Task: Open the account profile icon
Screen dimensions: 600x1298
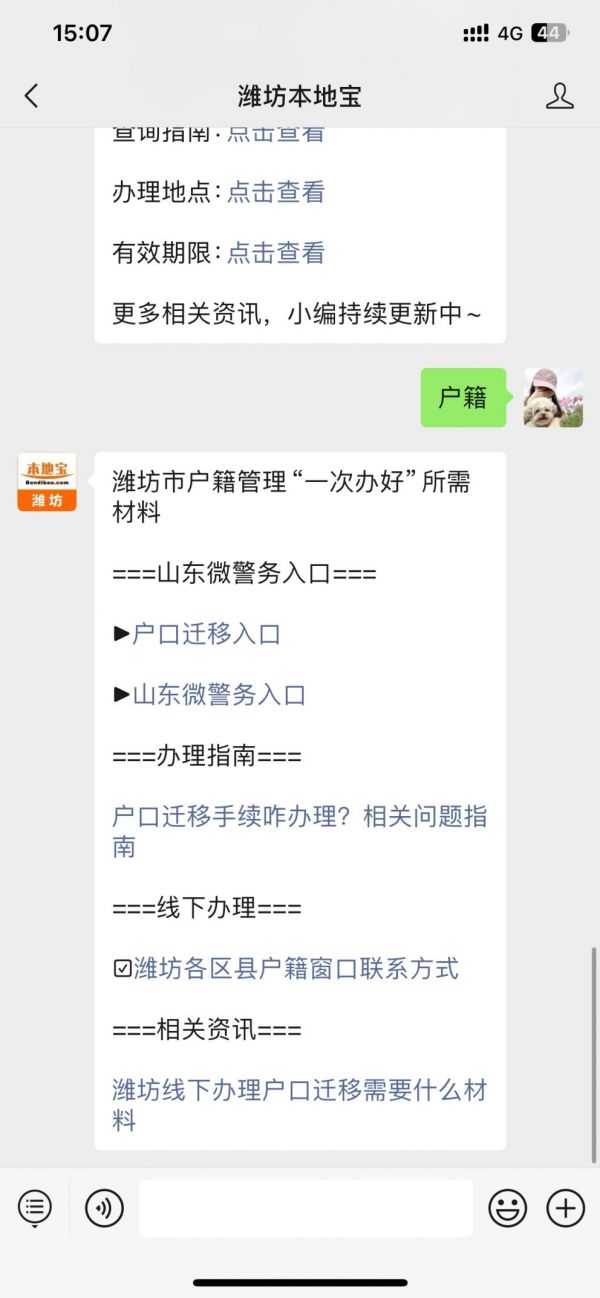Action: (560, 96)
